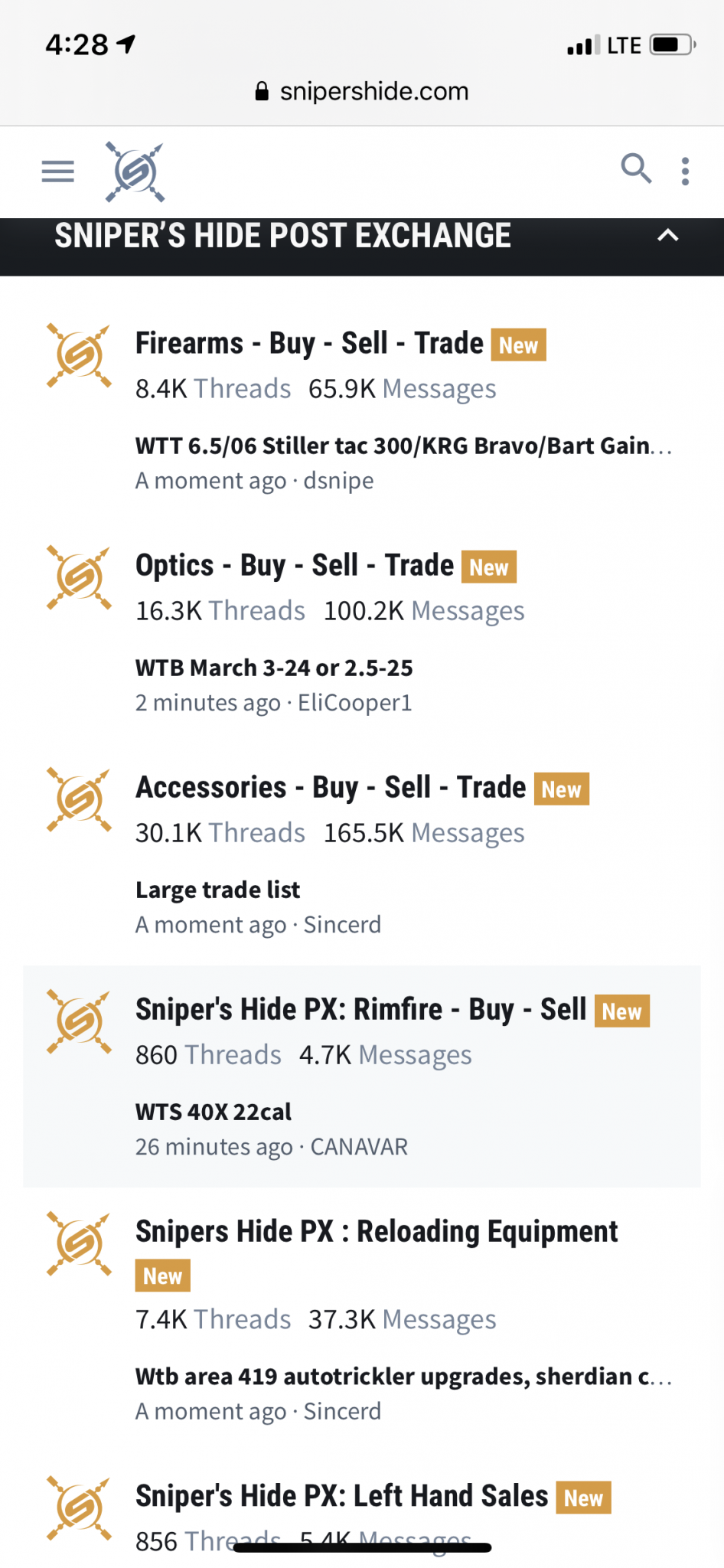The height and width of the screenshot is (1568, 724).
Task: View EliCooper1's profile
Action: [x=355, y=703]
